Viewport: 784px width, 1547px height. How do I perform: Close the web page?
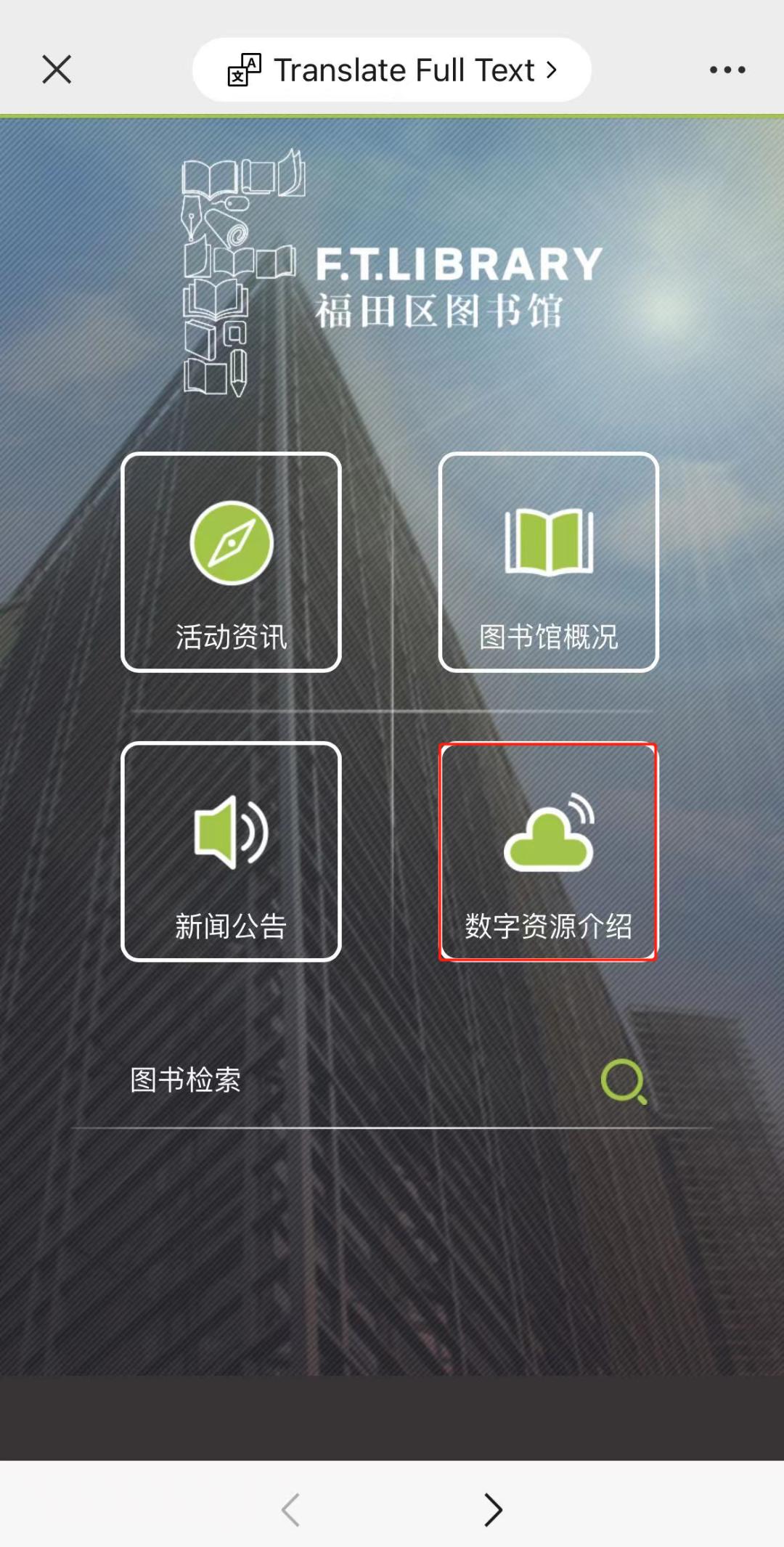click(57, 70)
